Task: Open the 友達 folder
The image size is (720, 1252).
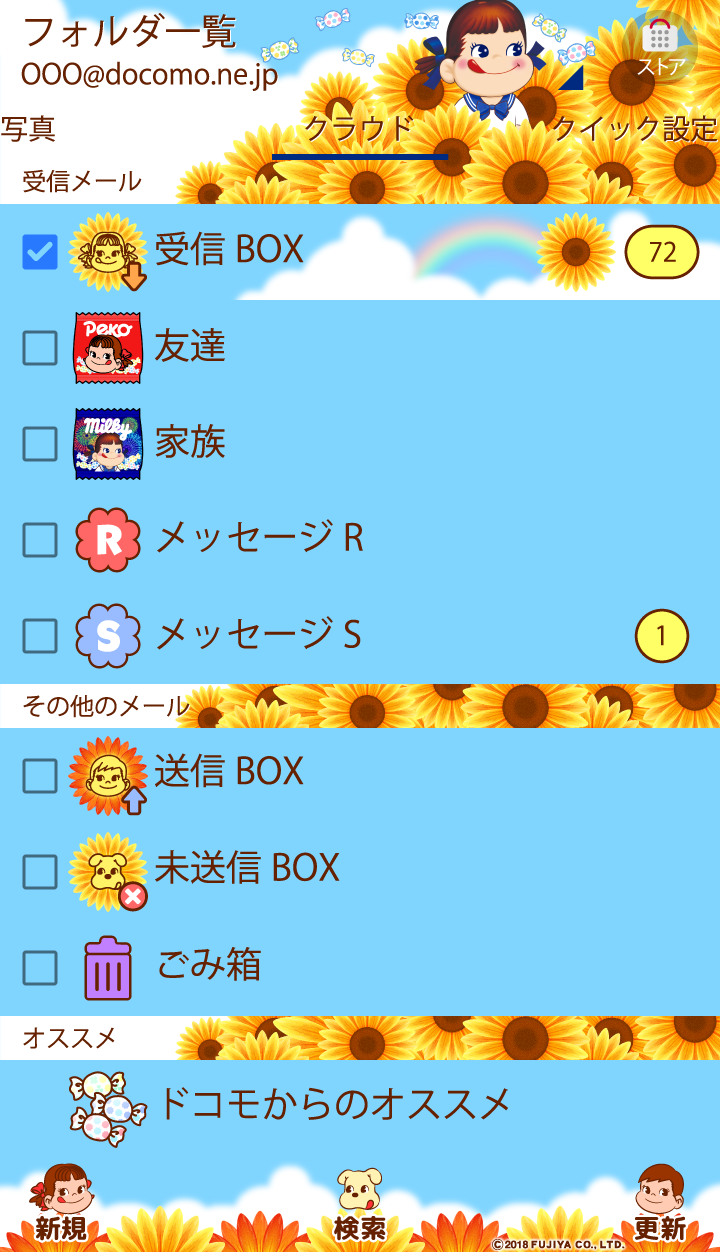Action: 190,347
